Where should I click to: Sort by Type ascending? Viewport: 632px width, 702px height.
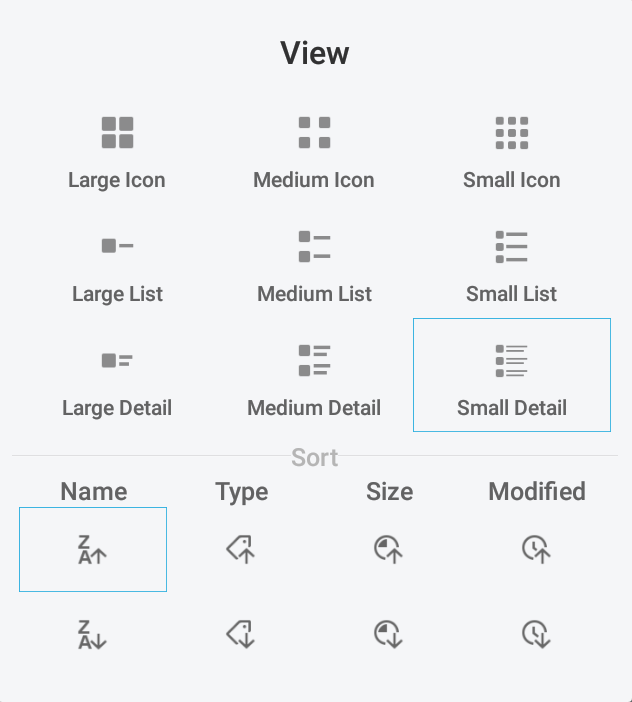pos(240,549)
